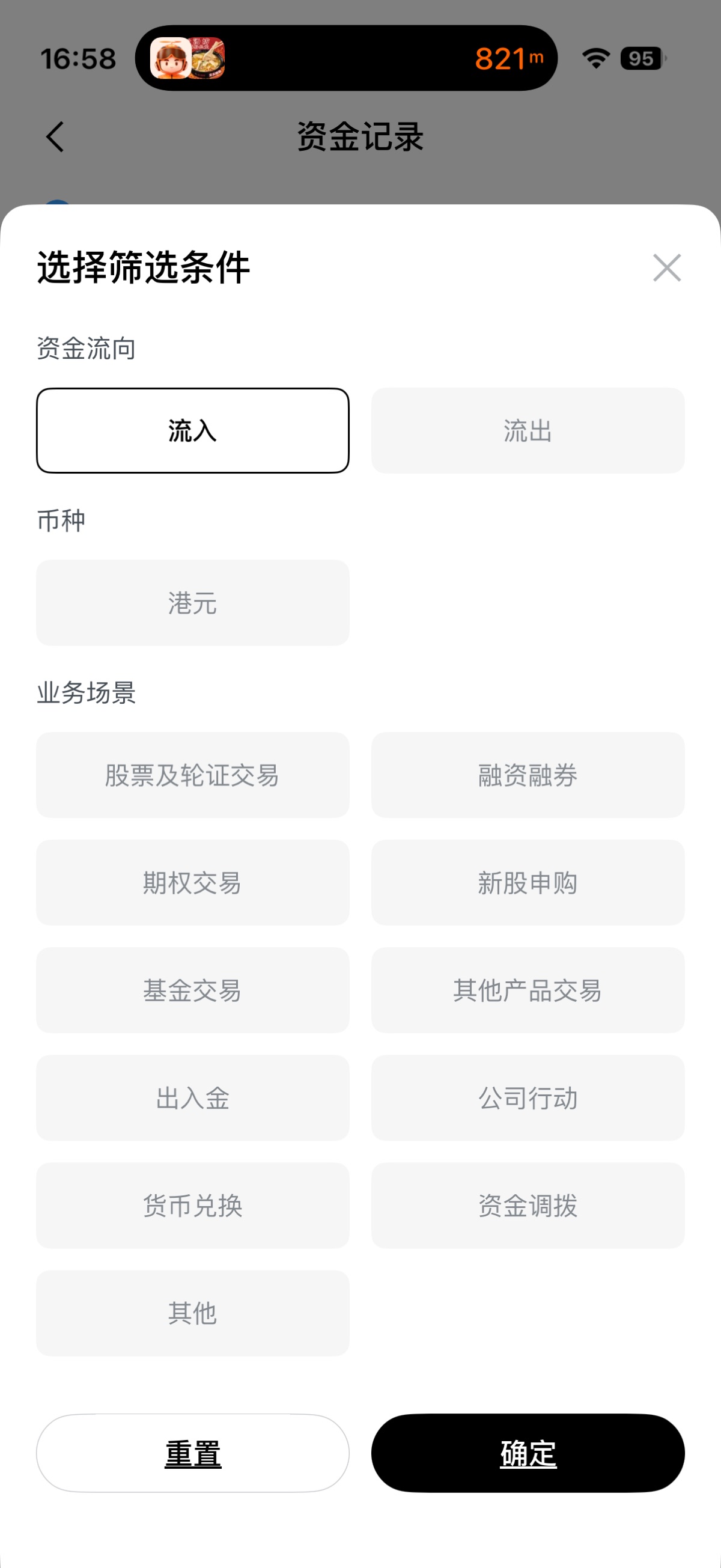Select the 流出 fund direction
The width and height of the screenshot is (721, 1568).
coord(528,430)
